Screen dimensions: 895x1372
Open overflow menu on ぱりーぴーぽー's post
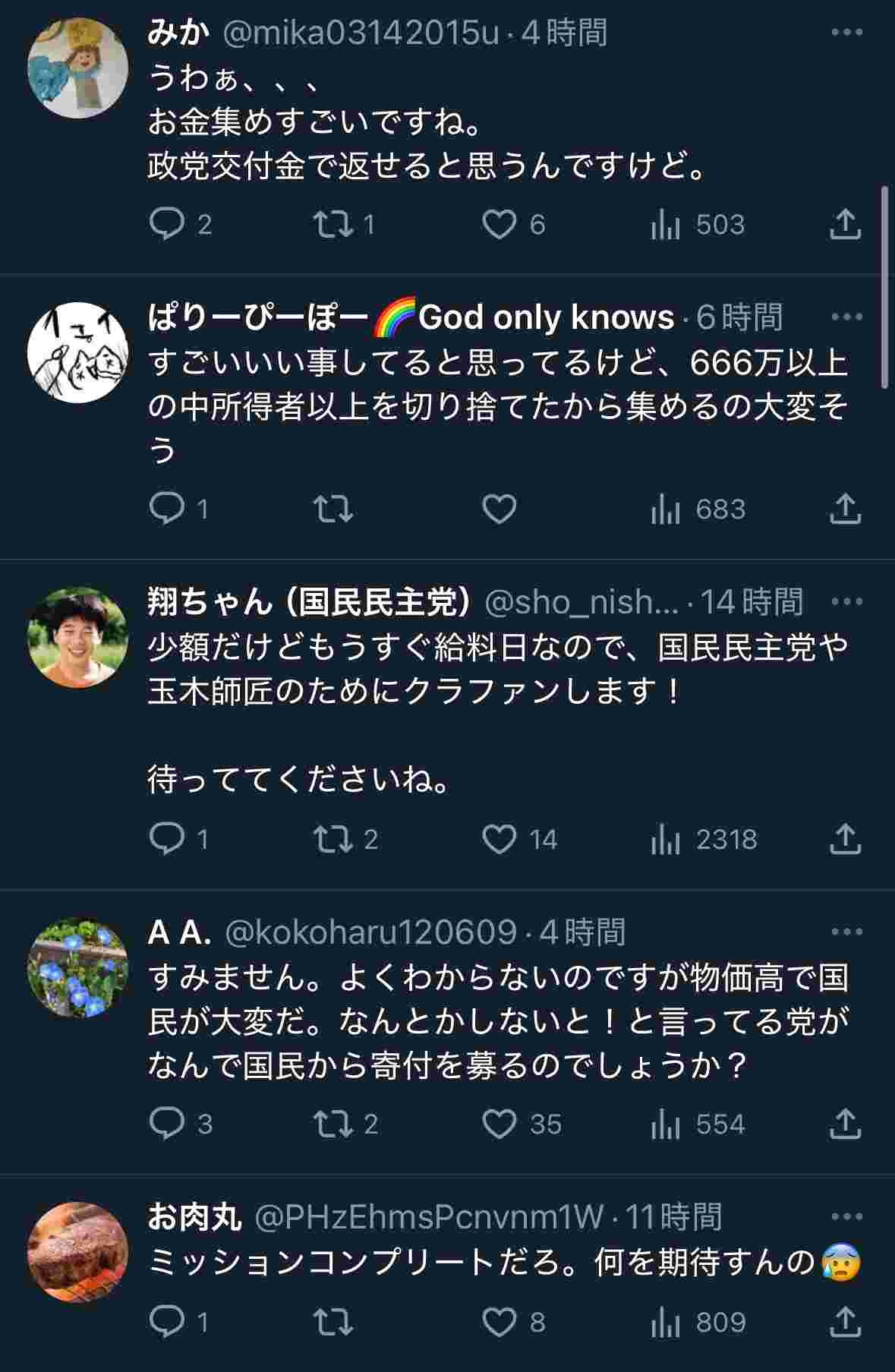(846, 317)
